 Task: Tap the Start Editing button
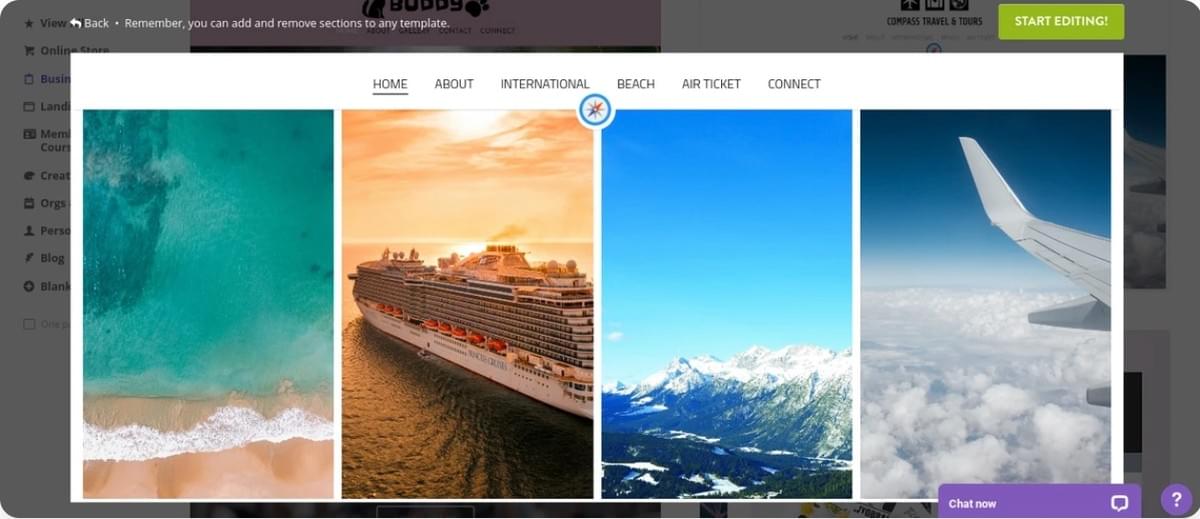point(1061,21)
